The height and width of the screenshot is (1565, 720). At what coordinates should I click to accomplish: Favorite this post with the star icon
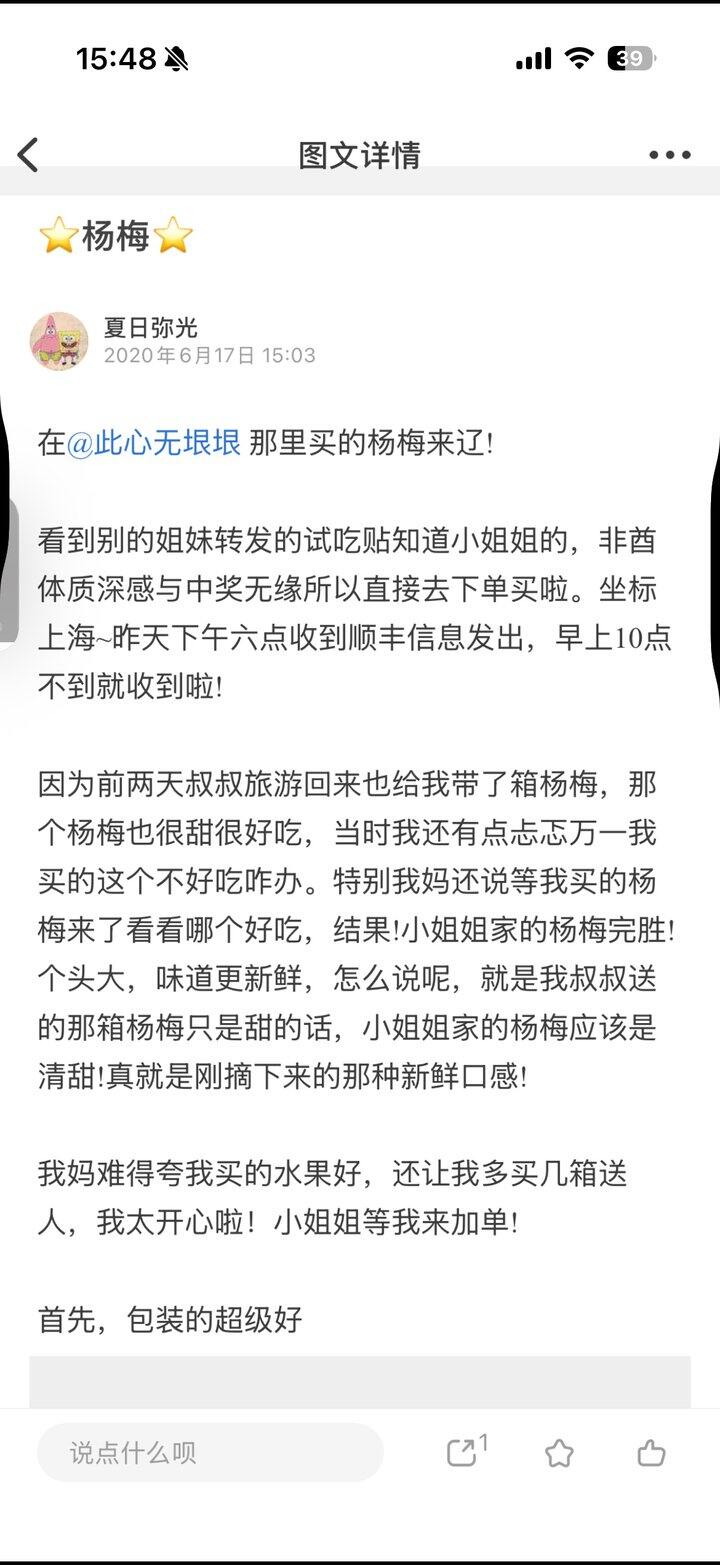coord(560,1453)
